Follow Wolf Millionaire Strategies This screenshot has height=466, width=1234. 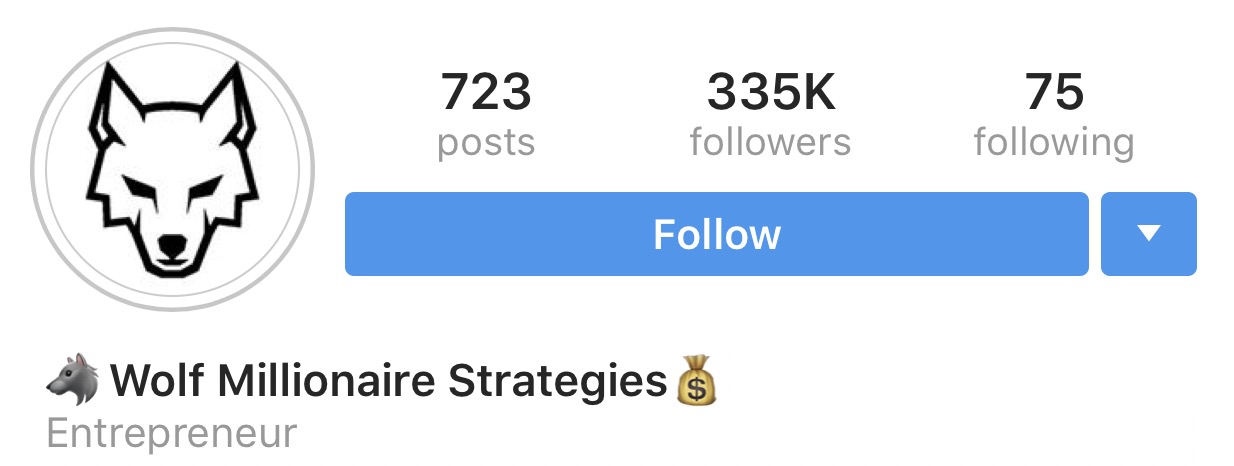click(x=716, y=234)
